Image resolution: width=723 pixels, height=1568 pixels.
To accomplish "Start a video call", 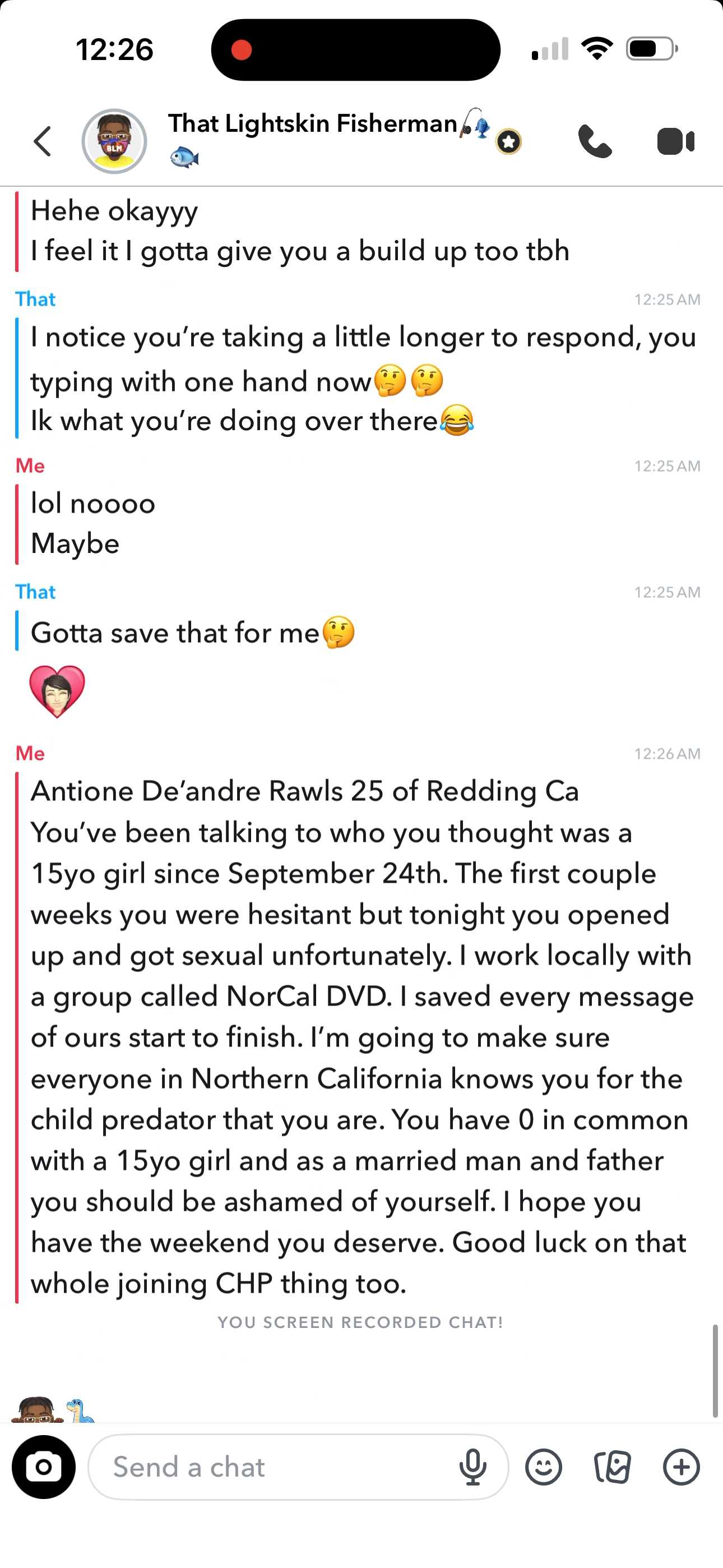I will 675,141.
